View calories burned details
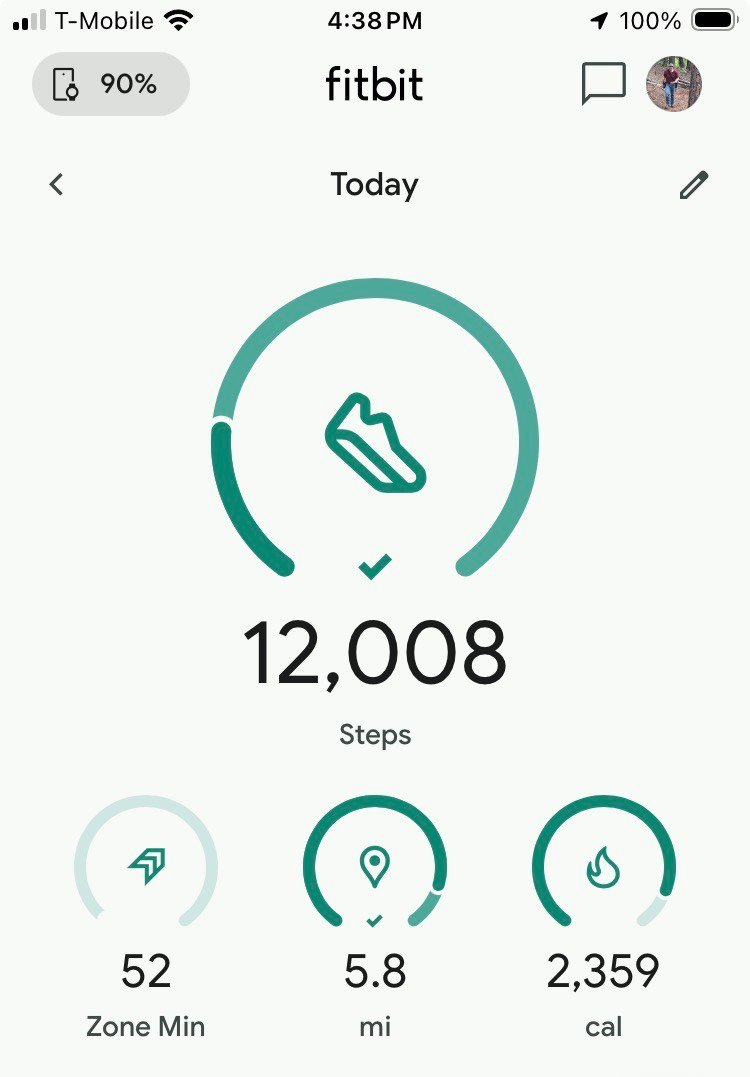 click(603, 866)
